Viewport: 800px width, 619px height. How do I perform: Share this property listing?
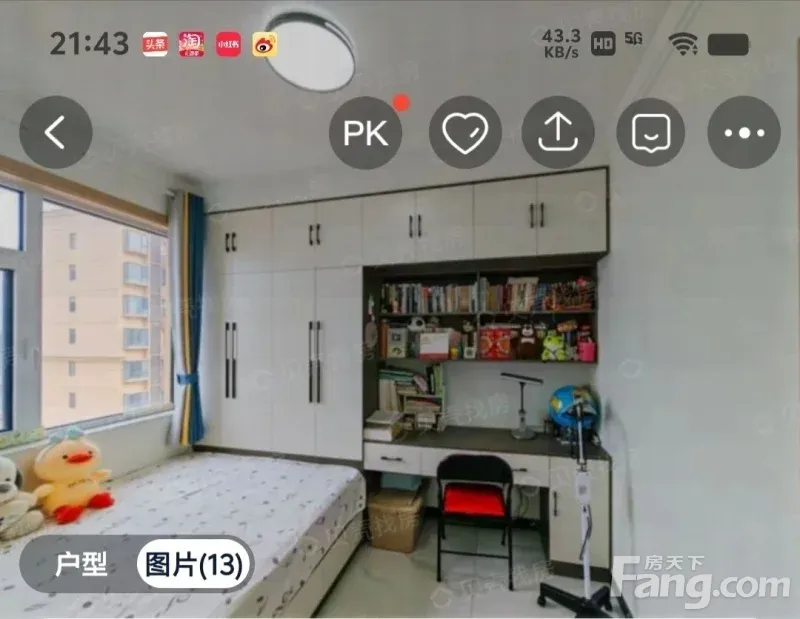tap(558, 132)
